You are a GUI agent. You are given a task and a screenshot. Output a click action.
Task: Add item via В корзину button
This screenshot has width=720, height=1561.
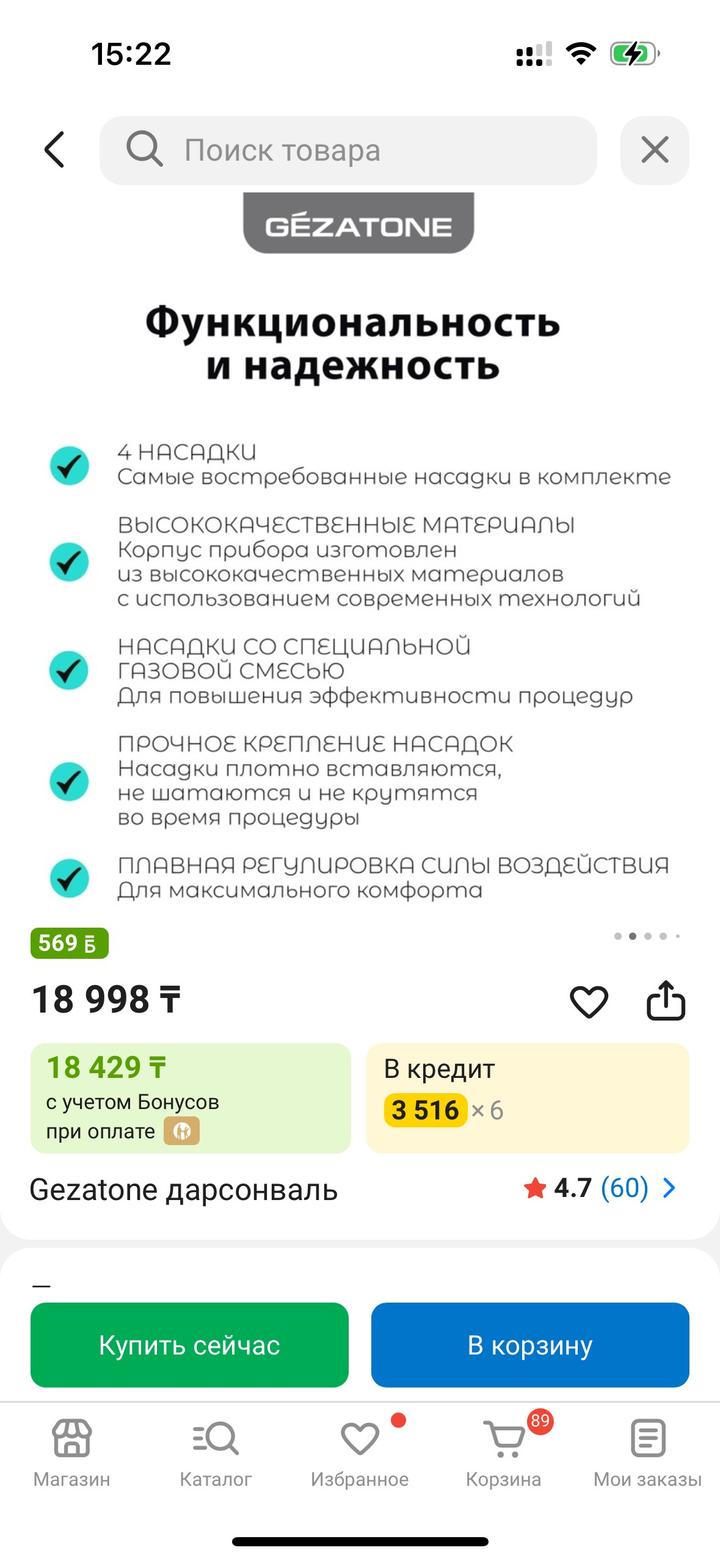click(529, 1344)
